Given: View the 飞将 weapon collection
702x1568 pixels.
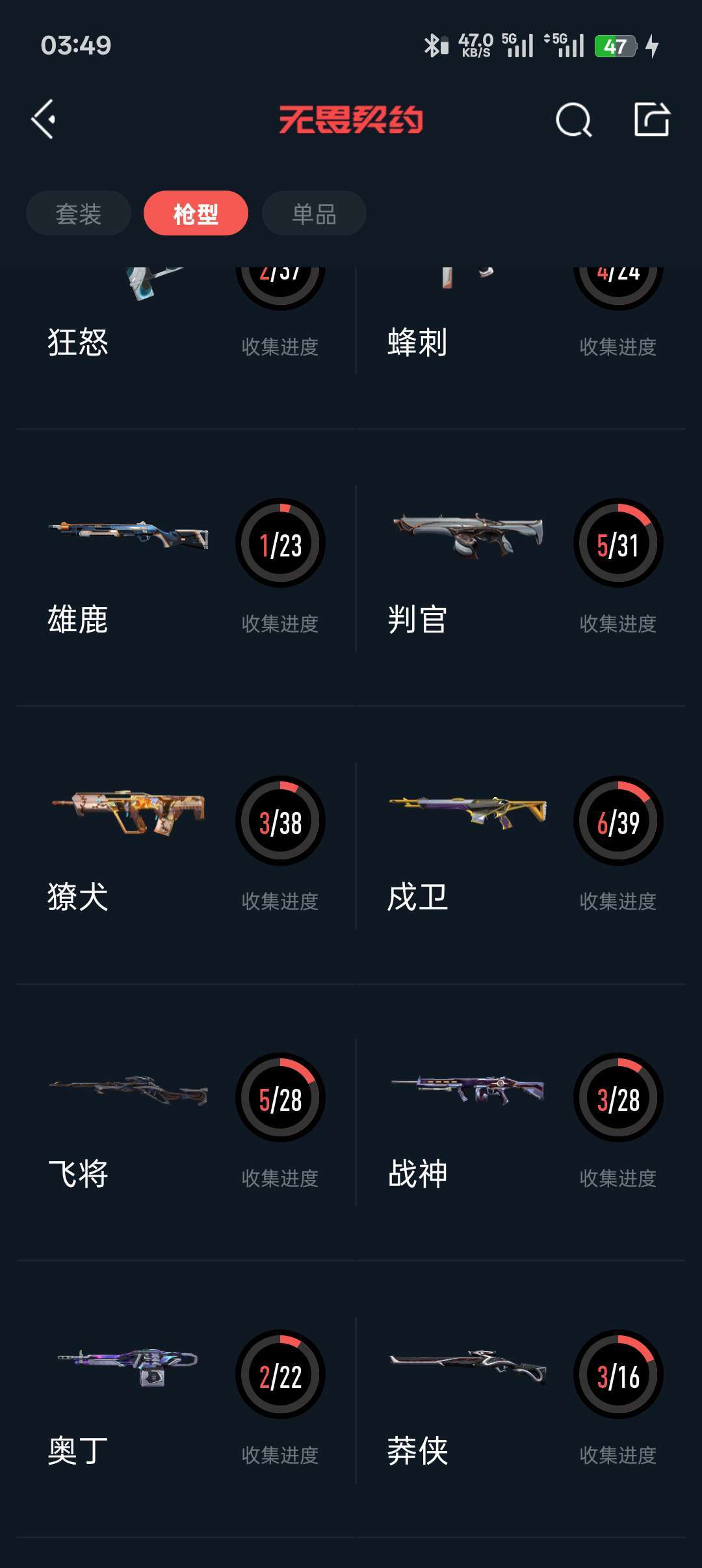Looking at the screenshot, I should tap(186, 1123).
